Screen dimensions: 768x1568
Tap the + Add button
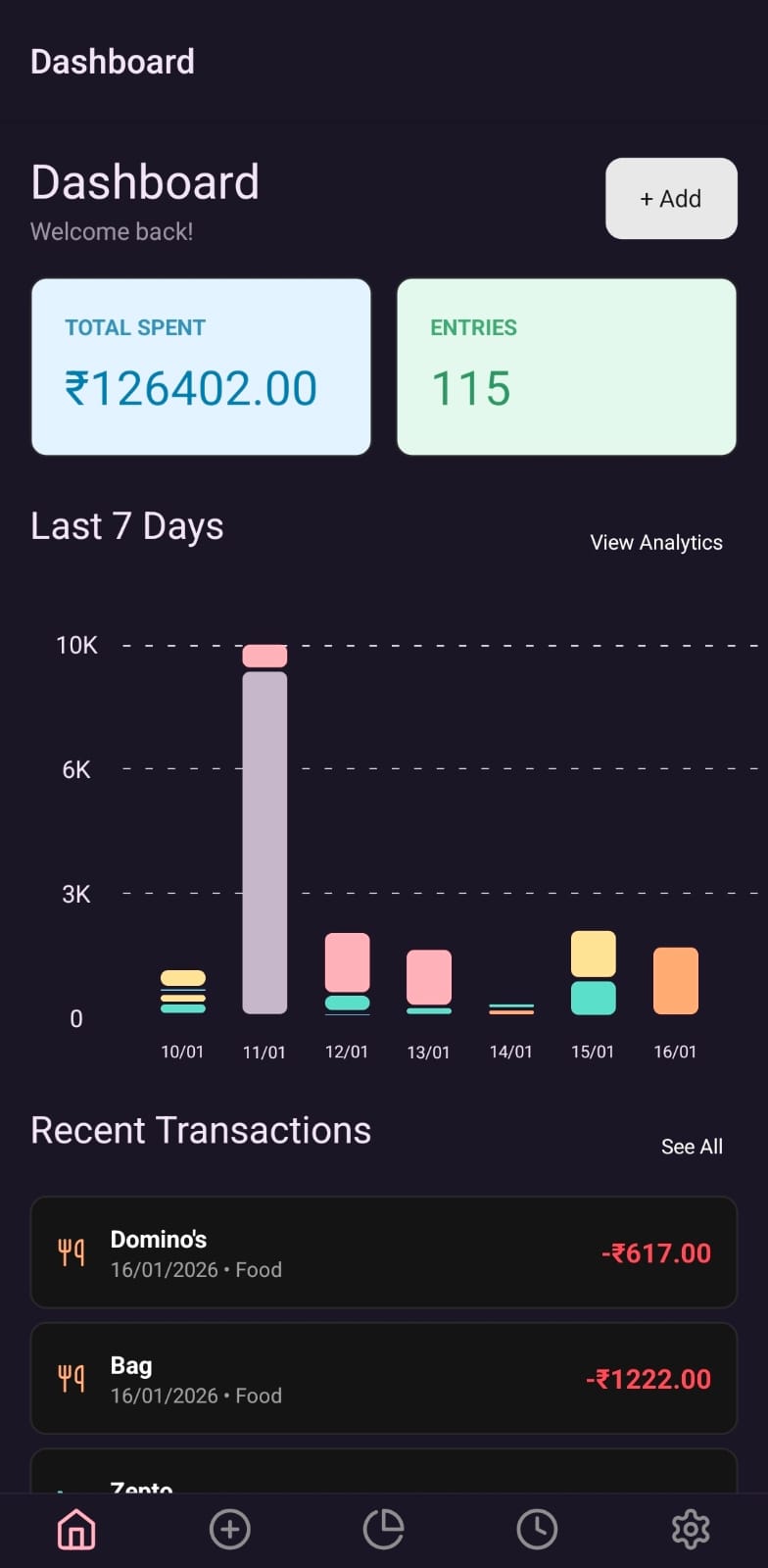(x=671, y=199)
